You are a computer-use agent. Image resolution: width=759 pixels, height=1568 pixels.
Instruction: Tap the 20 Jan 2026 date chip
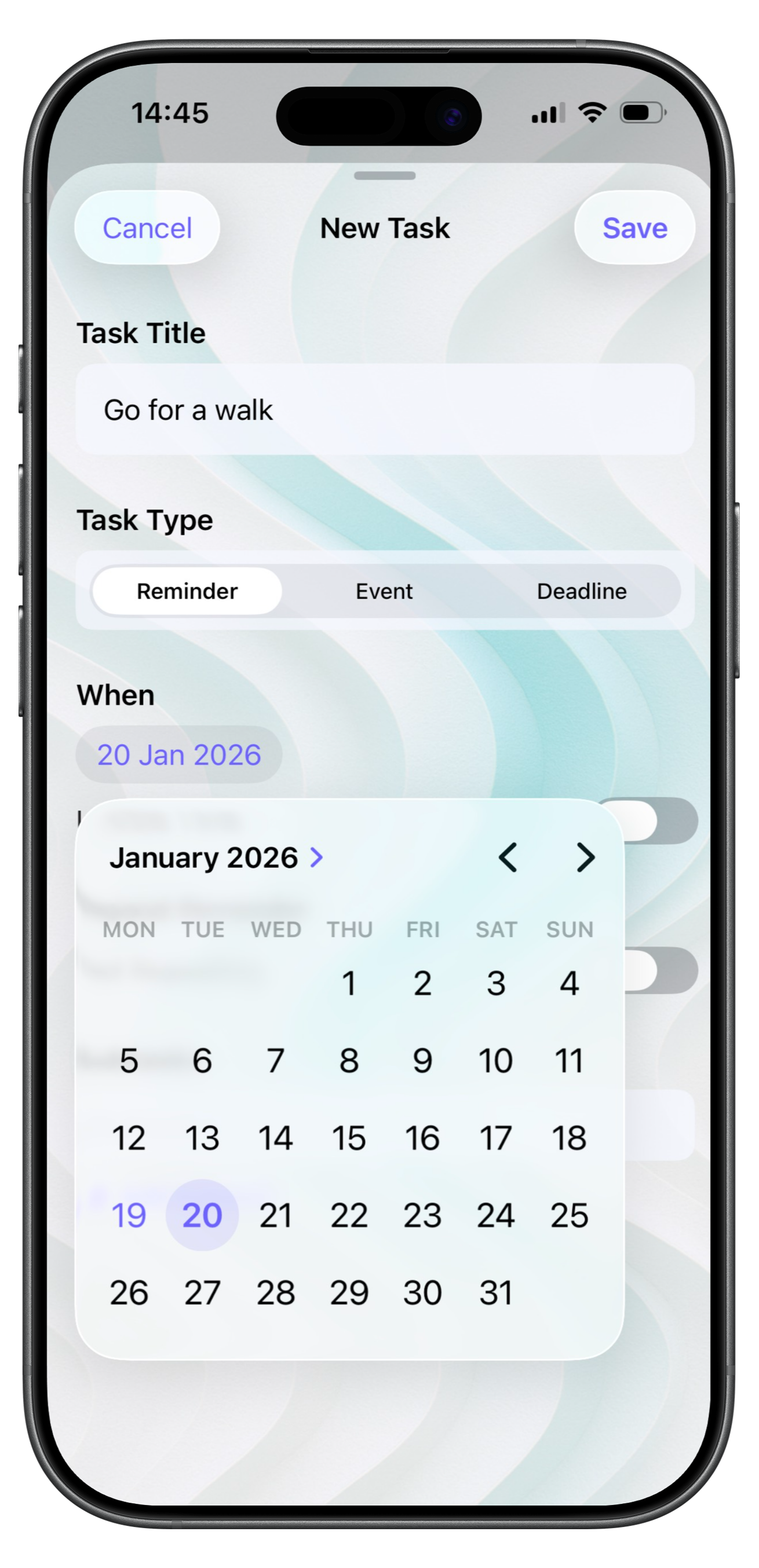coord(179,755)
